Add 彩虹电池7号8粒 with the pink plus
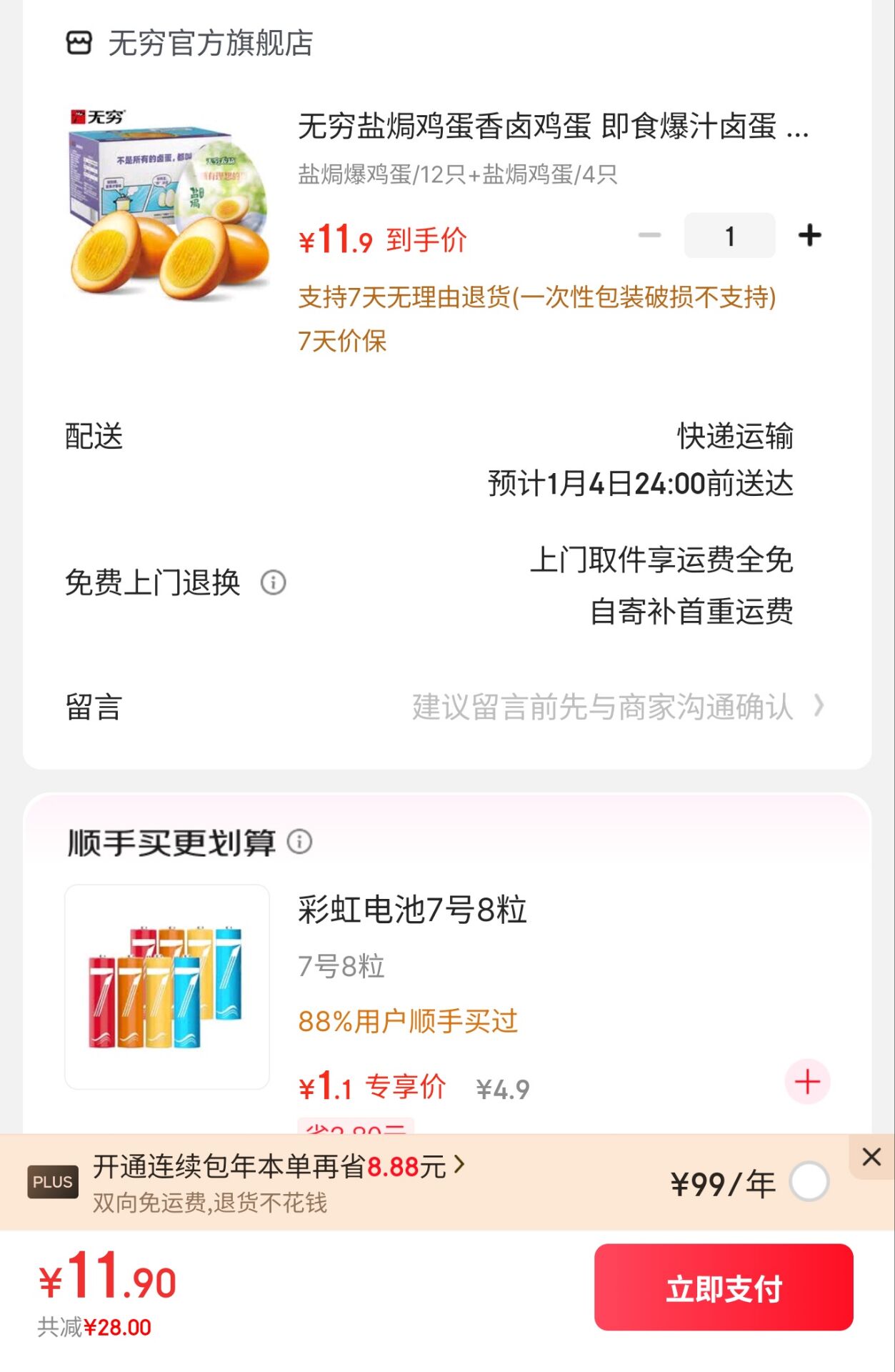Screen dimensions: 895x1372 coord(807,1081)
